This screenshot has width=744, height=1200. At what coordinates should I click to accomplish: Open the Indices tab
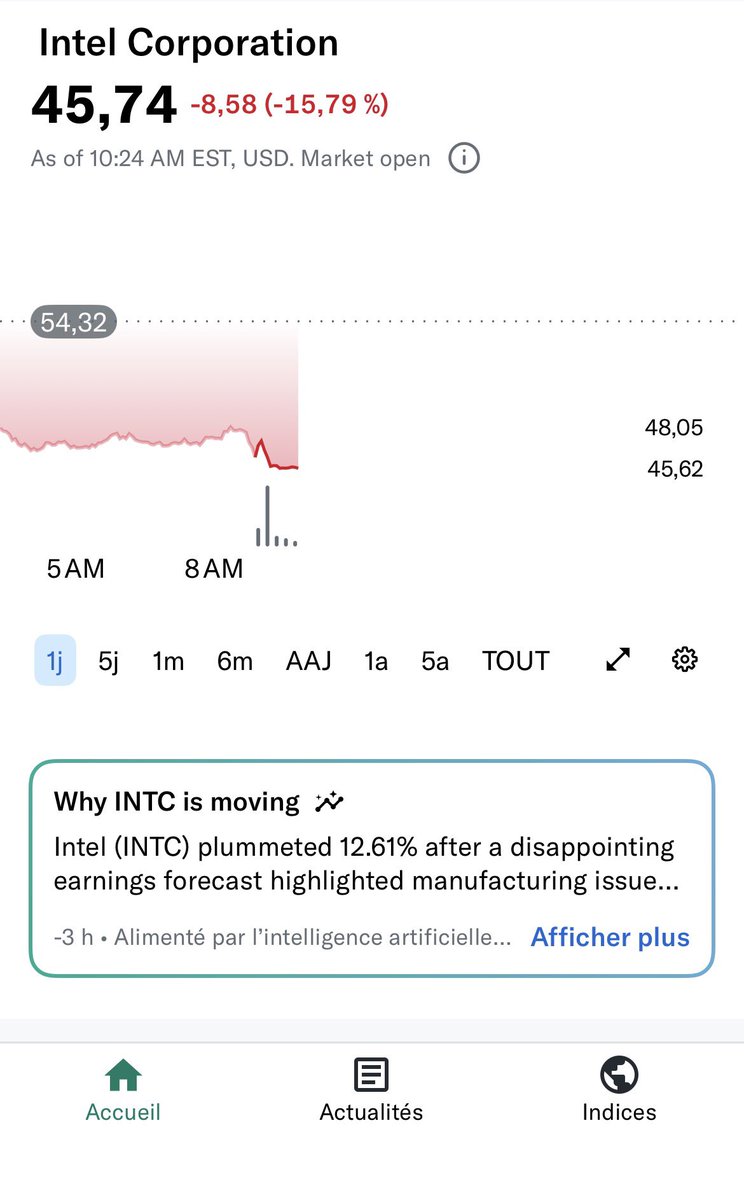tap(619, 1091)
